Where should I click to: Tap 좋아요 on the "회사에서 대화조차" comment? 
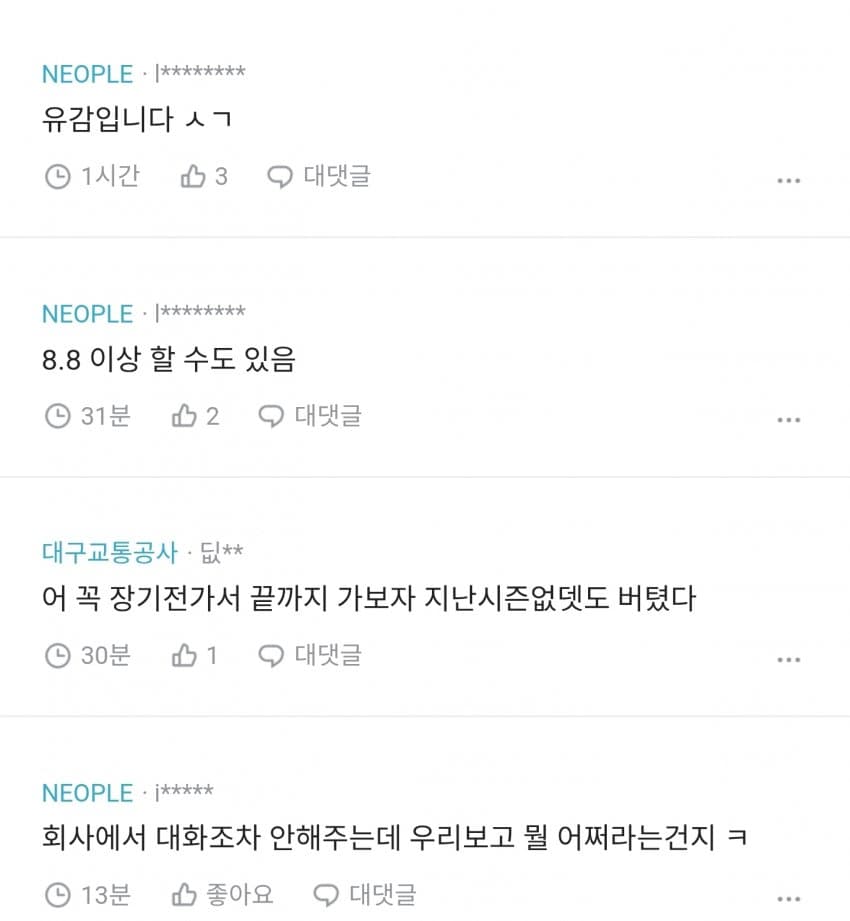(222, 895)
